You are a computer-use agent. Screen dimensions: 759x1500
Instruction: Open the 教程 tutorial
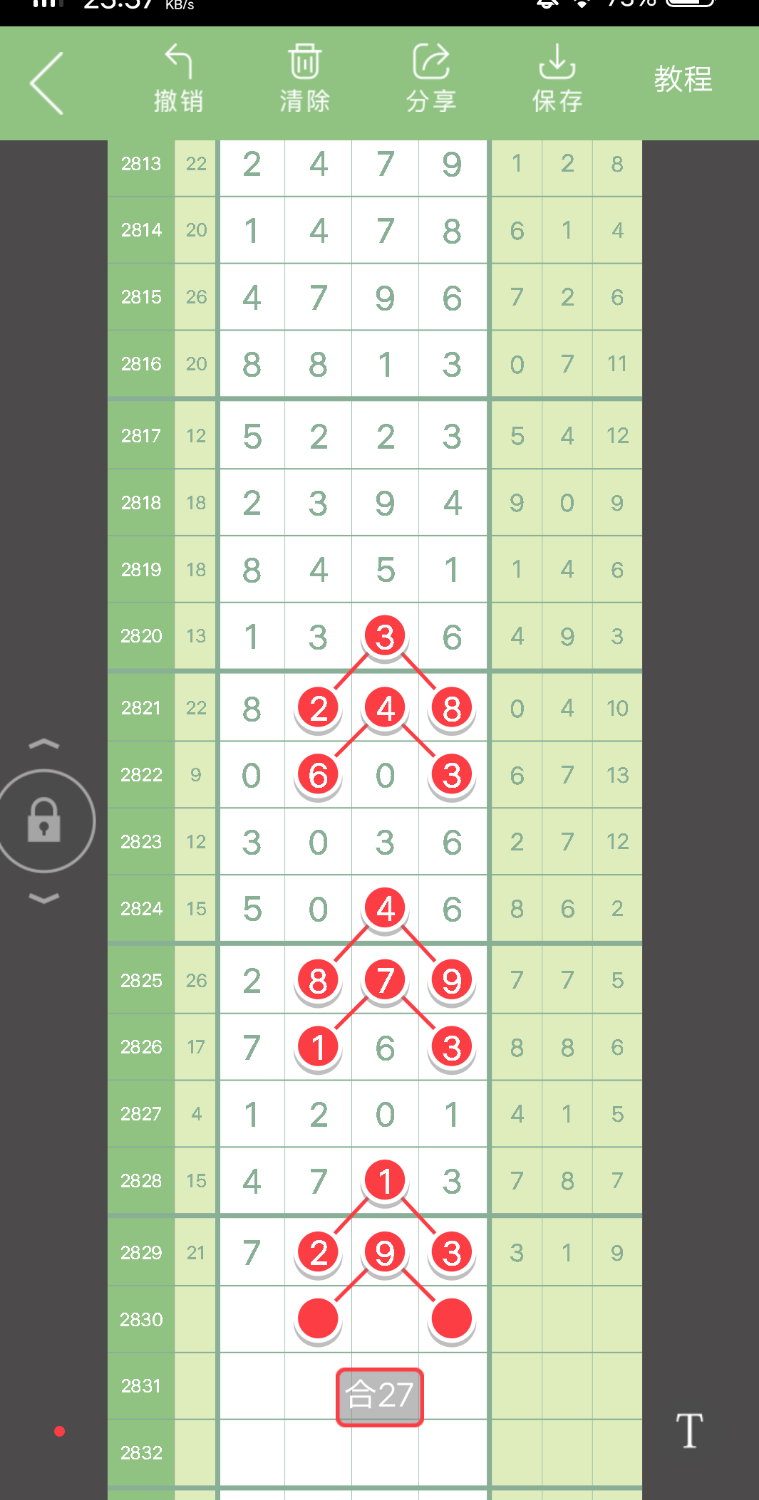coord(683,79)
